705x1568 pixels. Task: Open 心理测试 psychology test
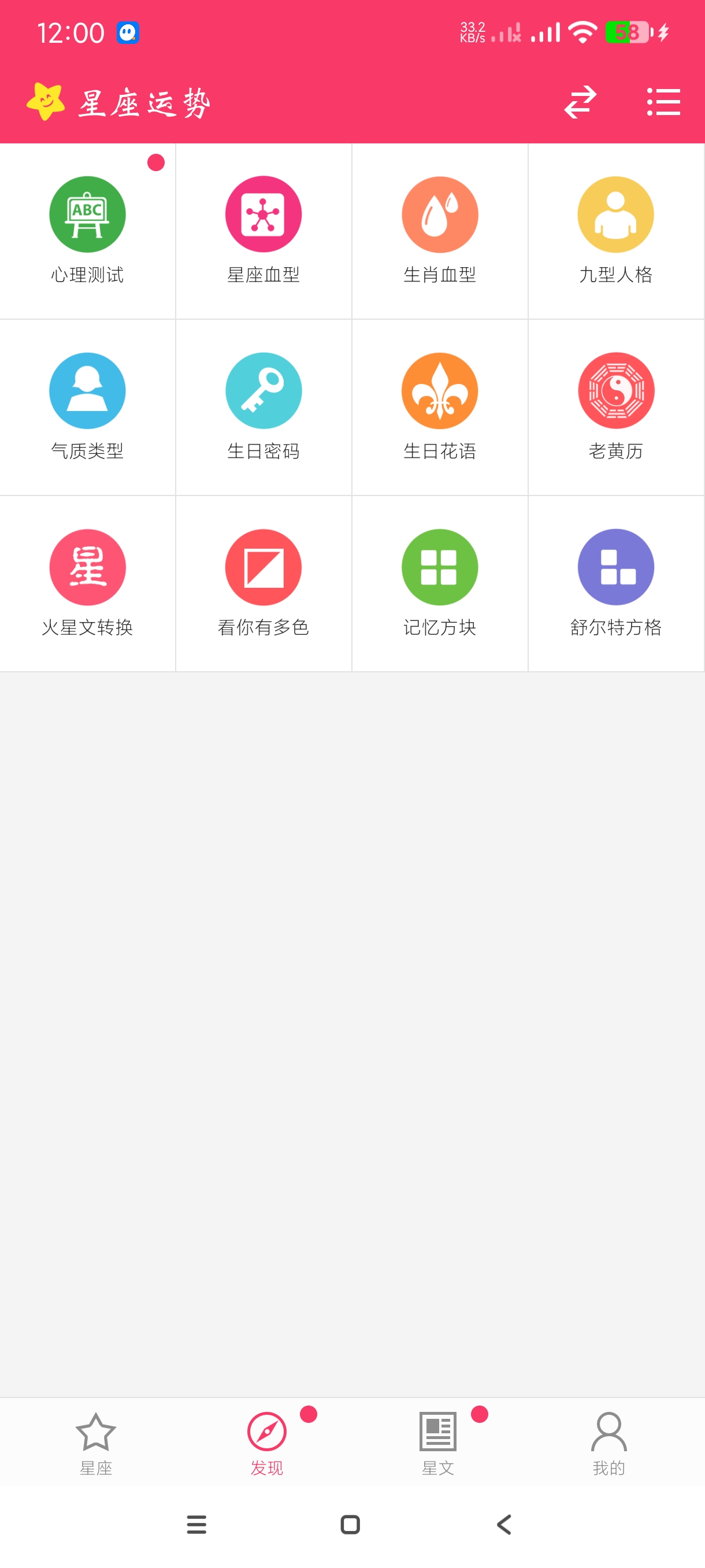[x=88, y=230]
